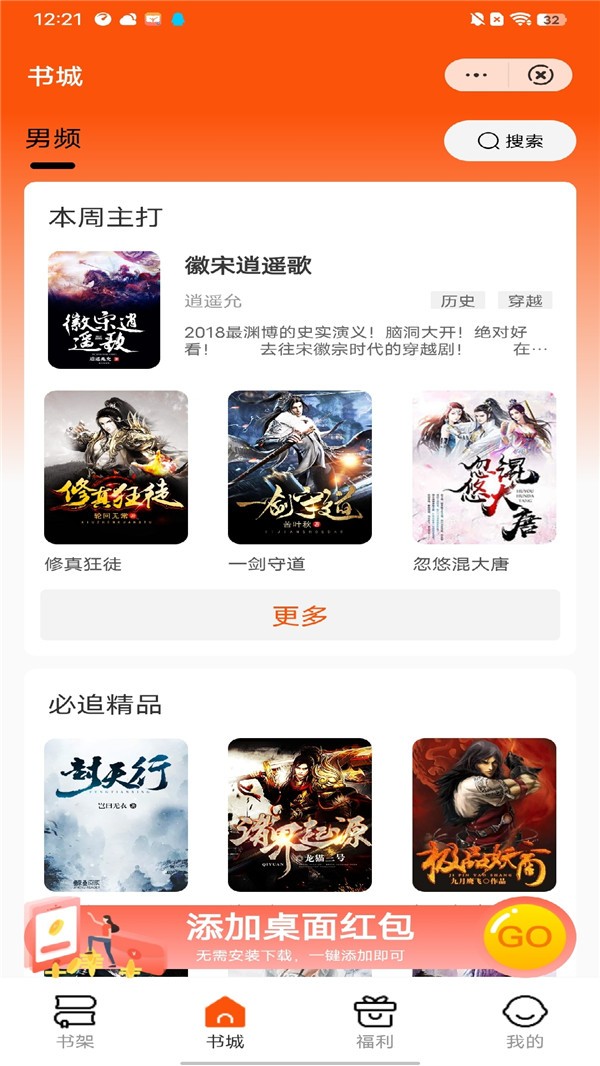Open the book 忽悠混大唐
The image size is (600, 1066).
click(x=484, y=467)
